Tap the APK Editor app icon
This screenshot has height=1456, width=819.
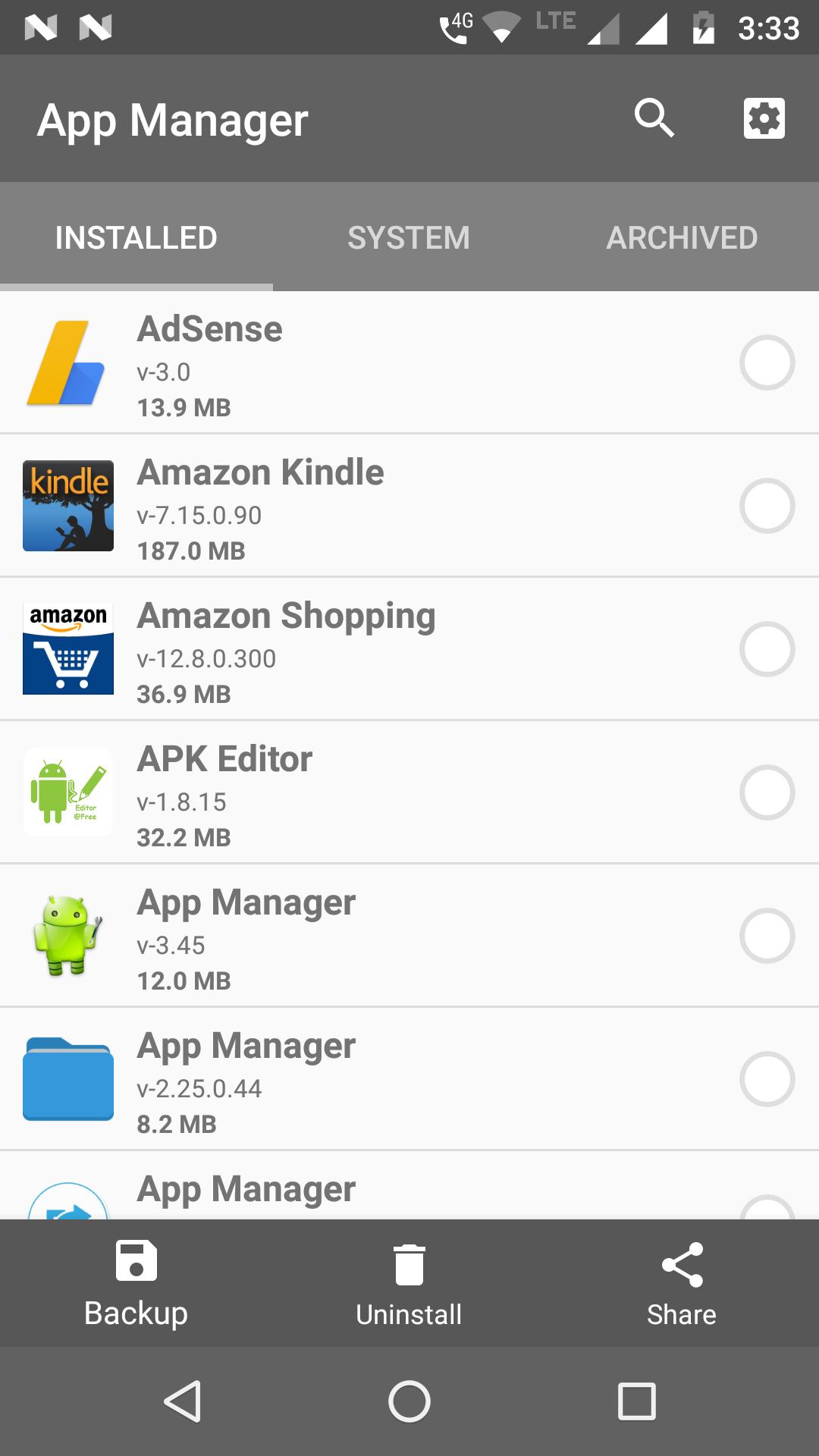(x=67, y=792)
